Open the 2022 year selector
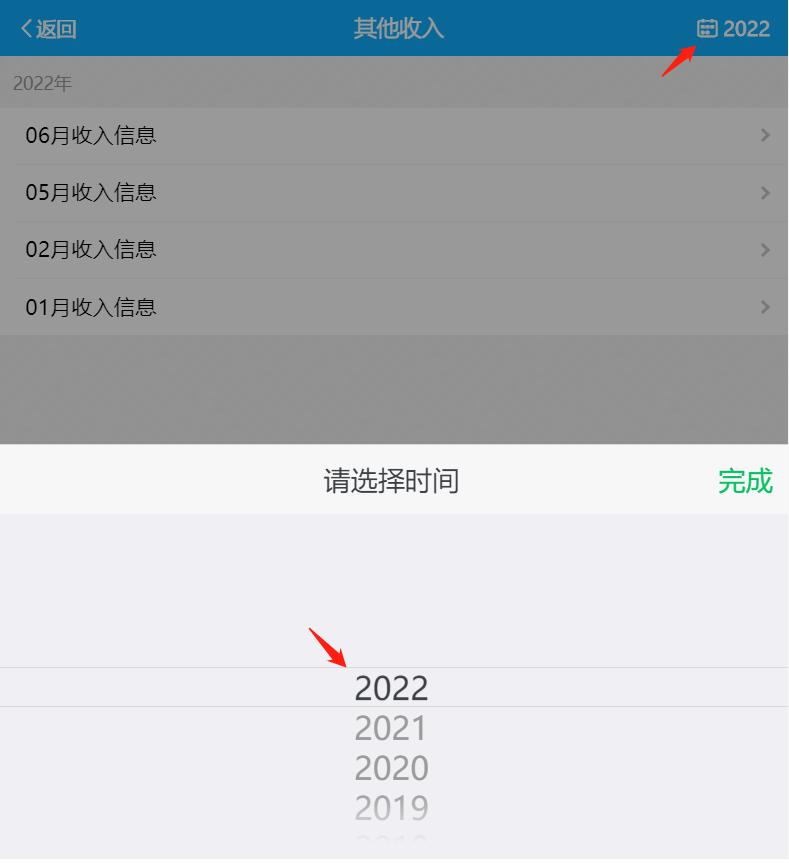The image size is (789, 865). click(733, 28)
